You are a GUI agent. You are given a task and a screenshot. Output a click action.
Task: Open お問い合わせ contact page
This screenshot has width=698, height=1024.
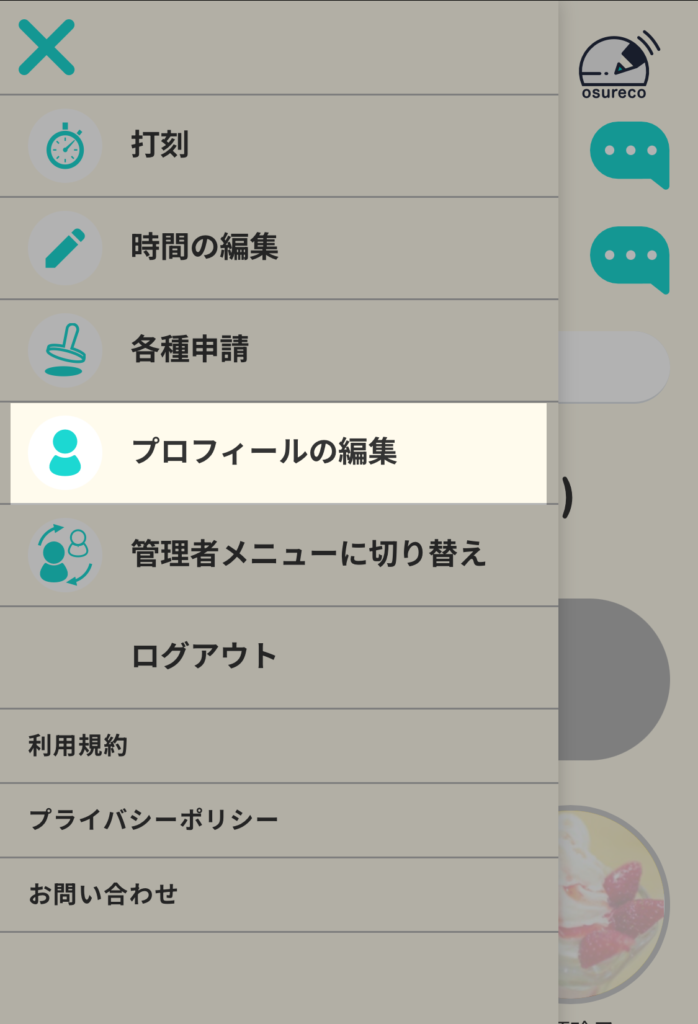pyautogui.click(x=103, y=894)
